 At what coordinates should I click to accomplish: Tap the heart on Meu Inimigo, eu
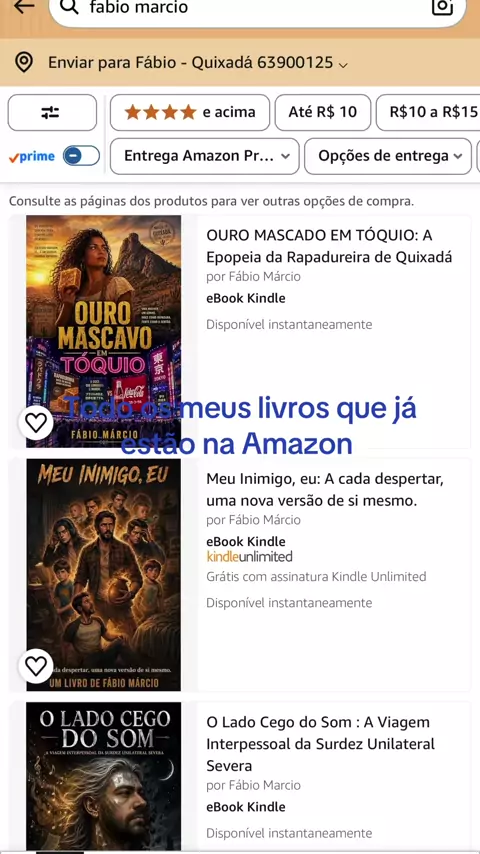(36, 666)
